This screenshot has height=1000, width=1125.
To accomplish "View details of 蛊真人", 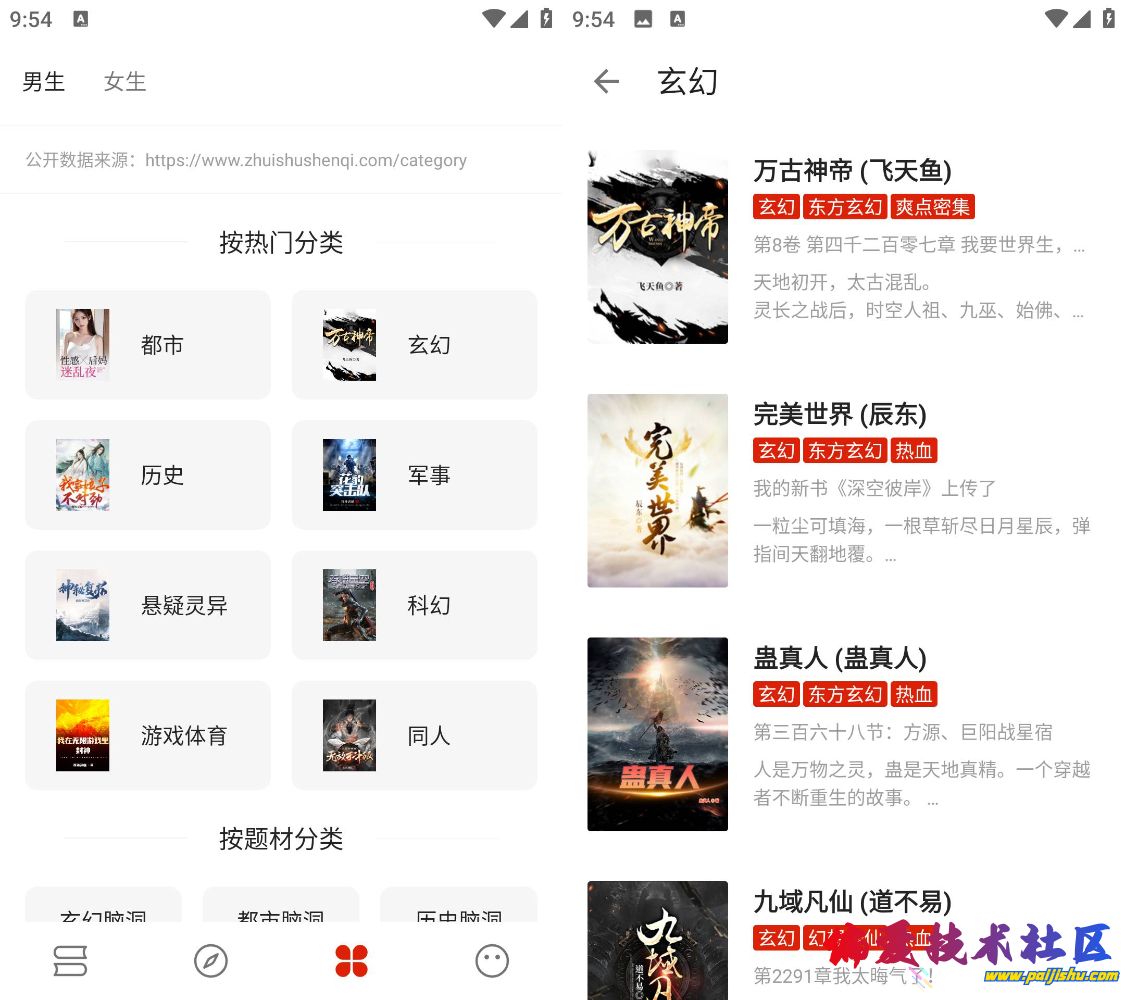I will (x=840, y=658).
